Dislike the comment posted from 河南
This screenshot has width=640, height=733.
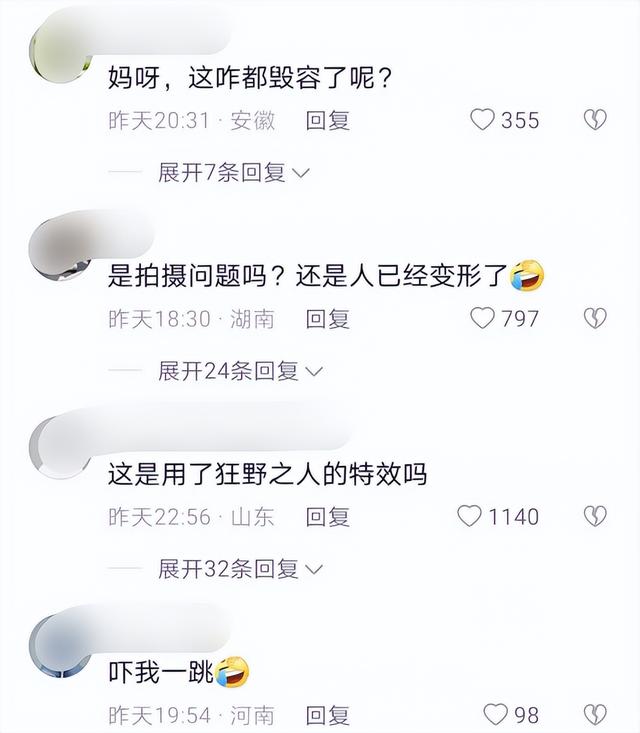point(595,715)
